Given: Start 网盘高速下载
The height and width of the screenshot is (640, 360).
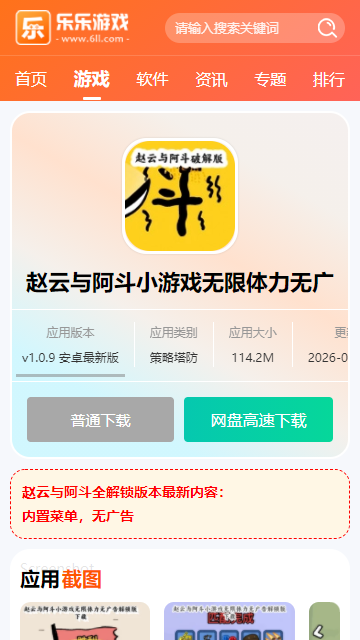Looking at the screenshot, I should tap(258, 420).
